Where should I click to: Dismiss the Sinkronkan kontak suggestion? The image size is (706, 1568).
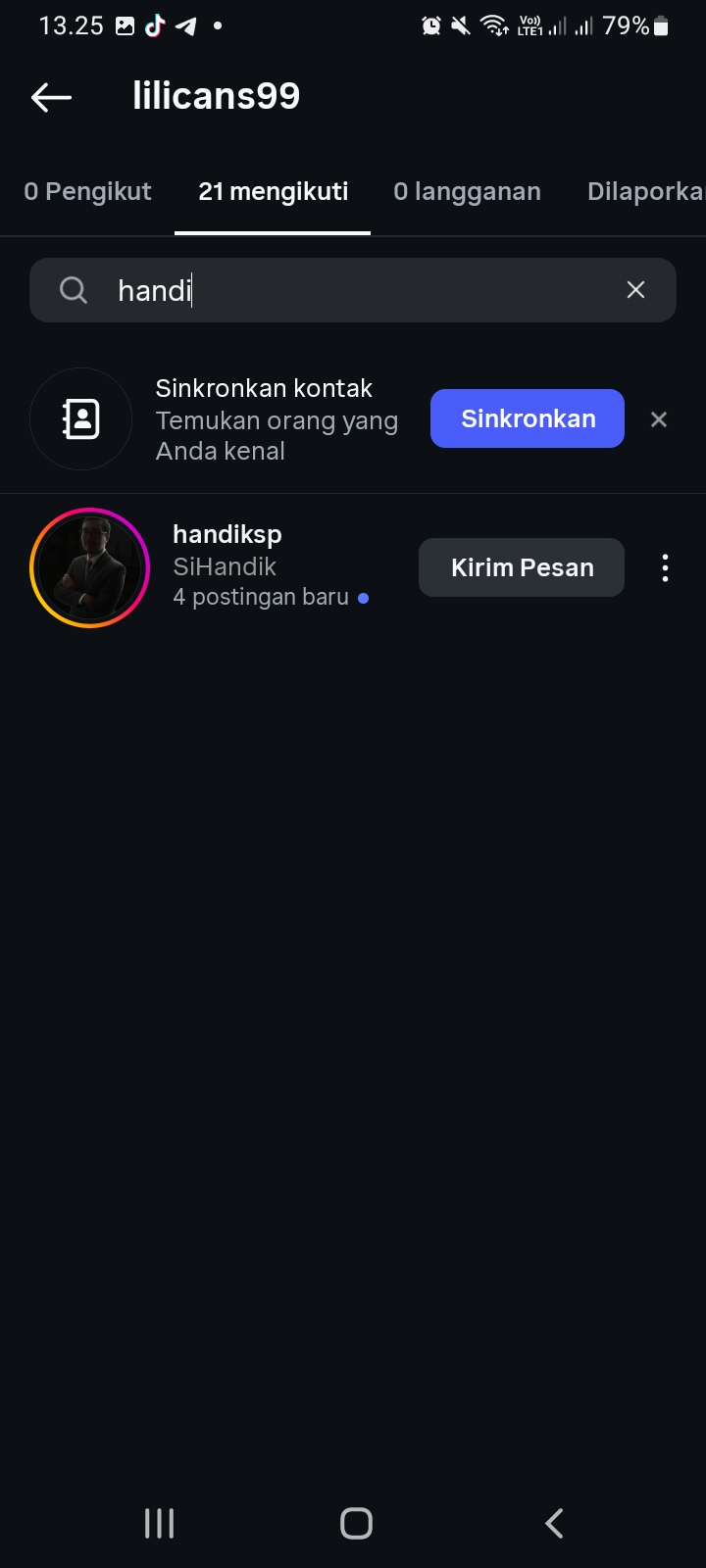click(x=659, y=419)
